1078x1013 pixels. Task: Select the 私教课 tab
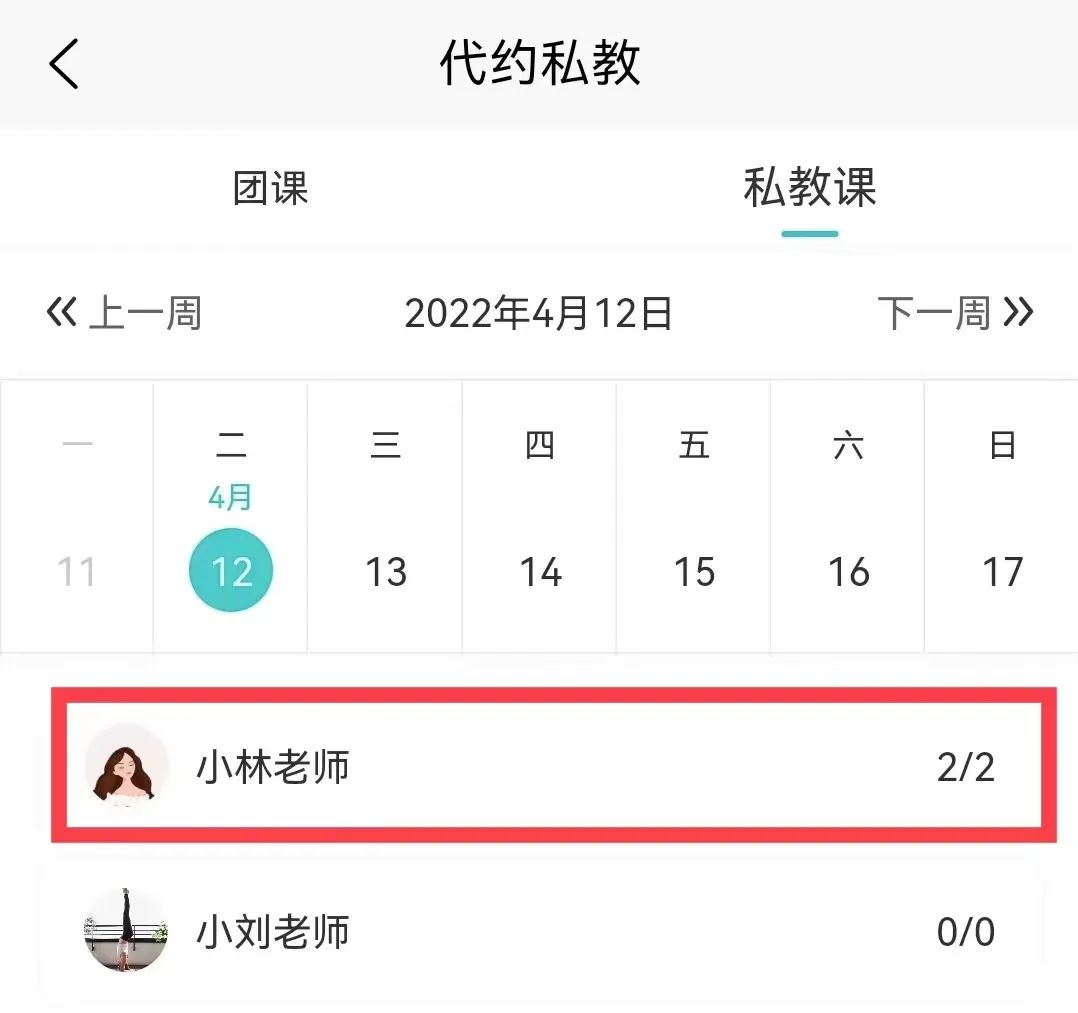coord(809,188)
